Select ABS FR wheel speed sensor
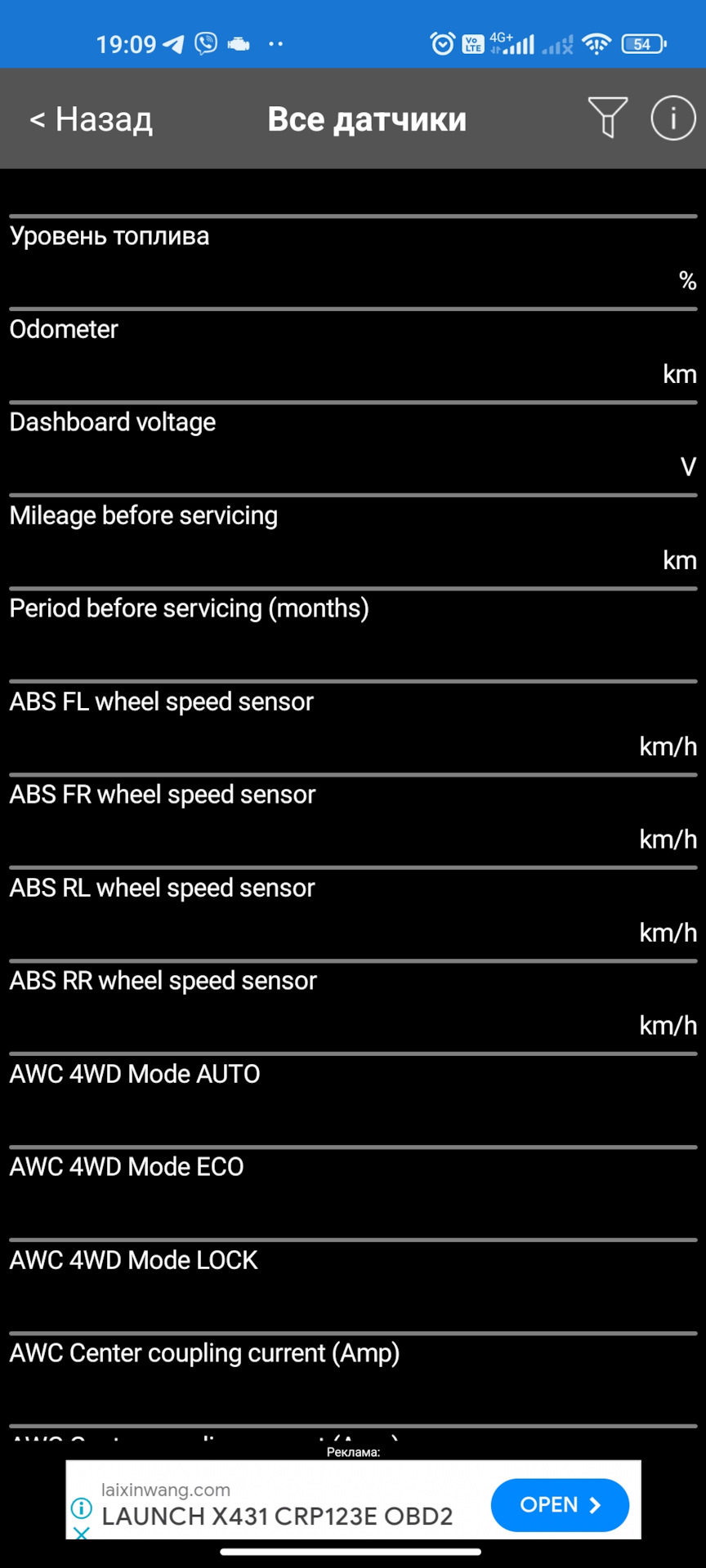706x1568 pixels. pos(353,819)
